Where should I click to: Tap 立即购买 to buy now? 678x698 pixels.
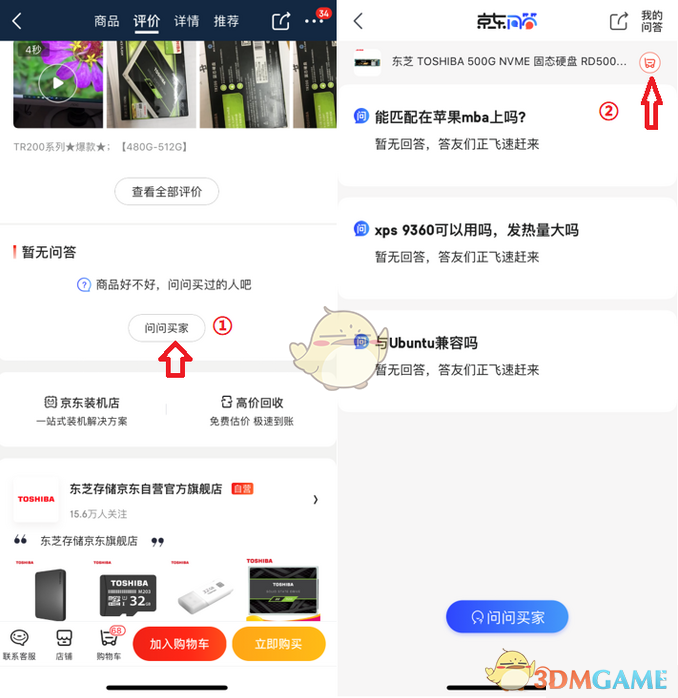(278, 644)
